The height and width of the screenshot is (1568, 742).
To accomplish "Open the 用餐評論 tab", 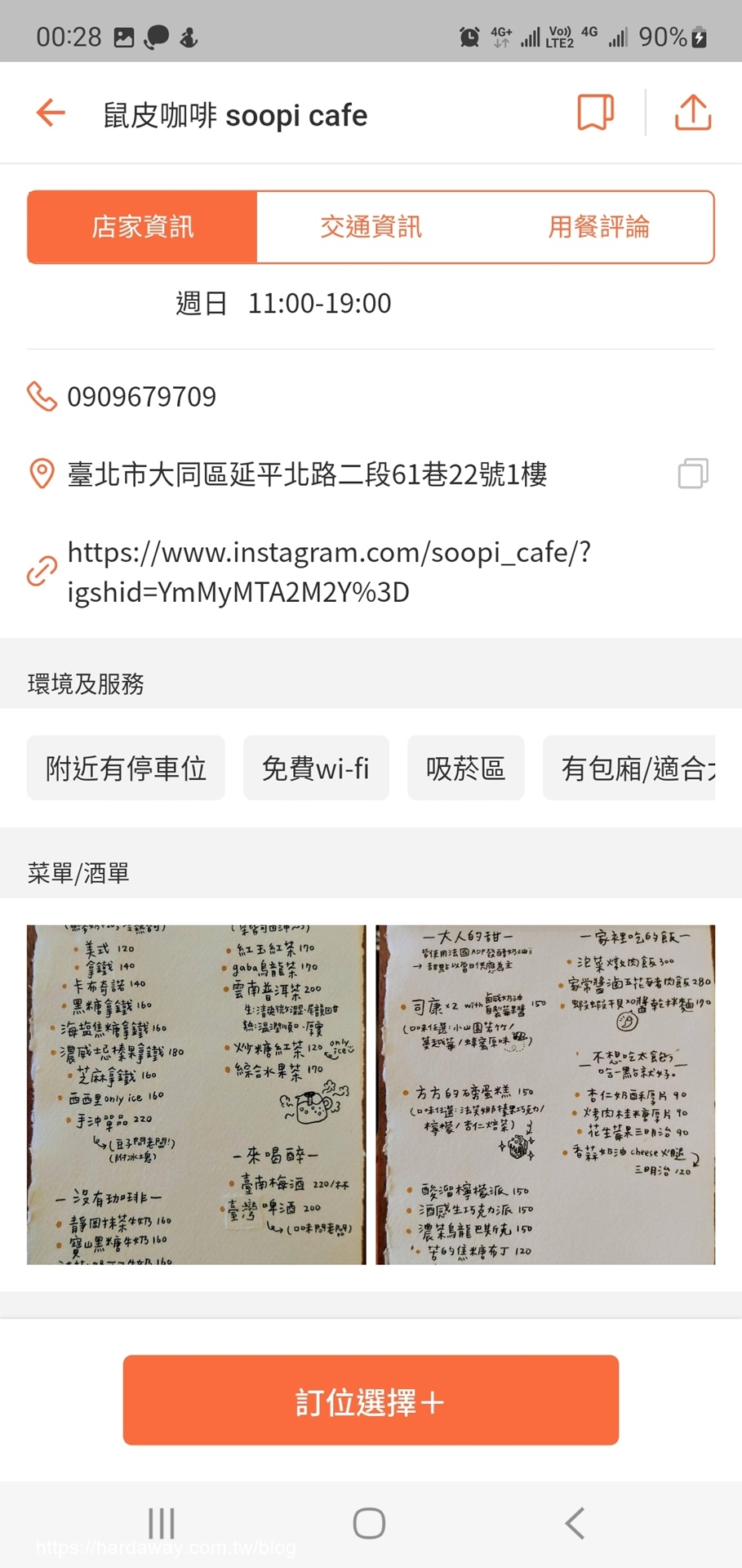I will pyautogui.click(x=599, y=227).
